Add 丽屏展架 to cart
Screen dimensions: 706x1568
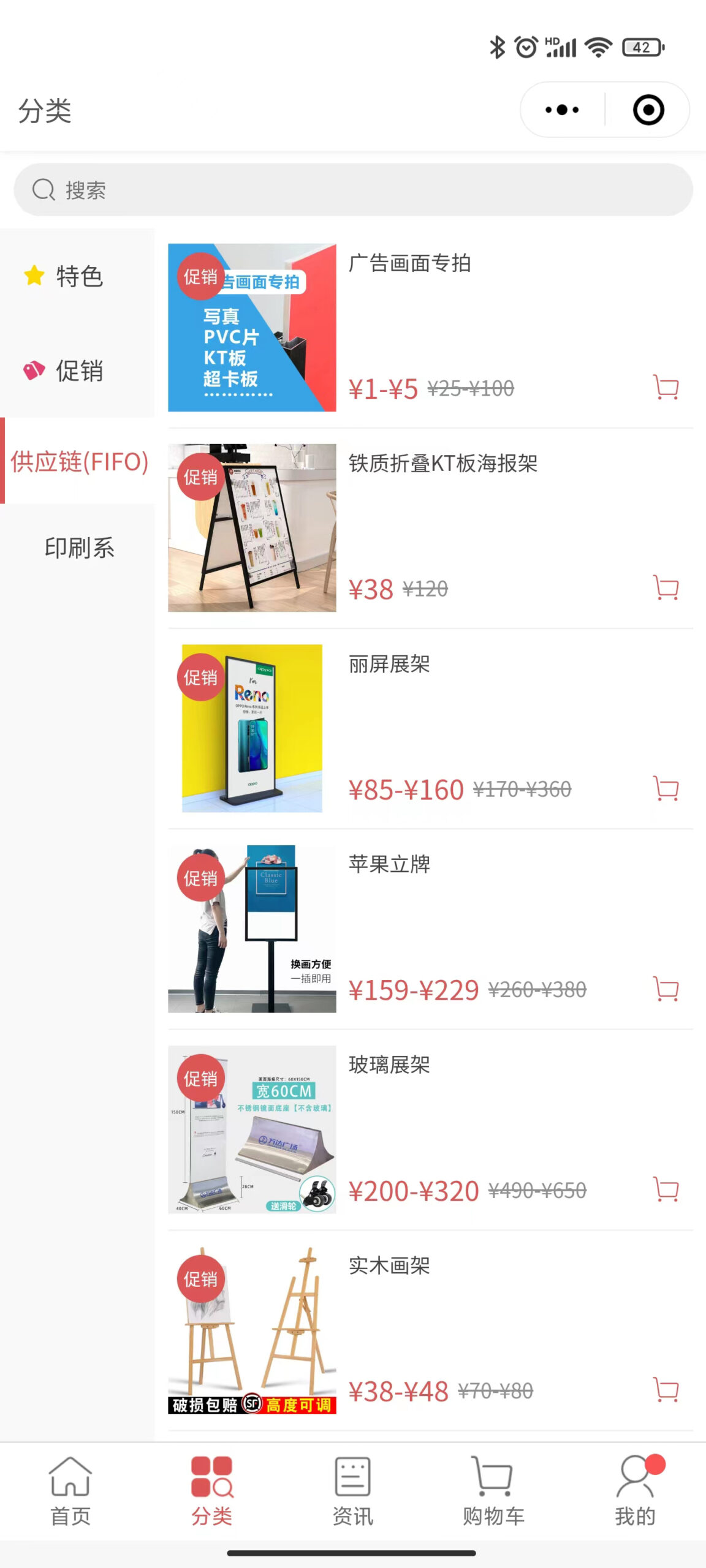[666, 789]
